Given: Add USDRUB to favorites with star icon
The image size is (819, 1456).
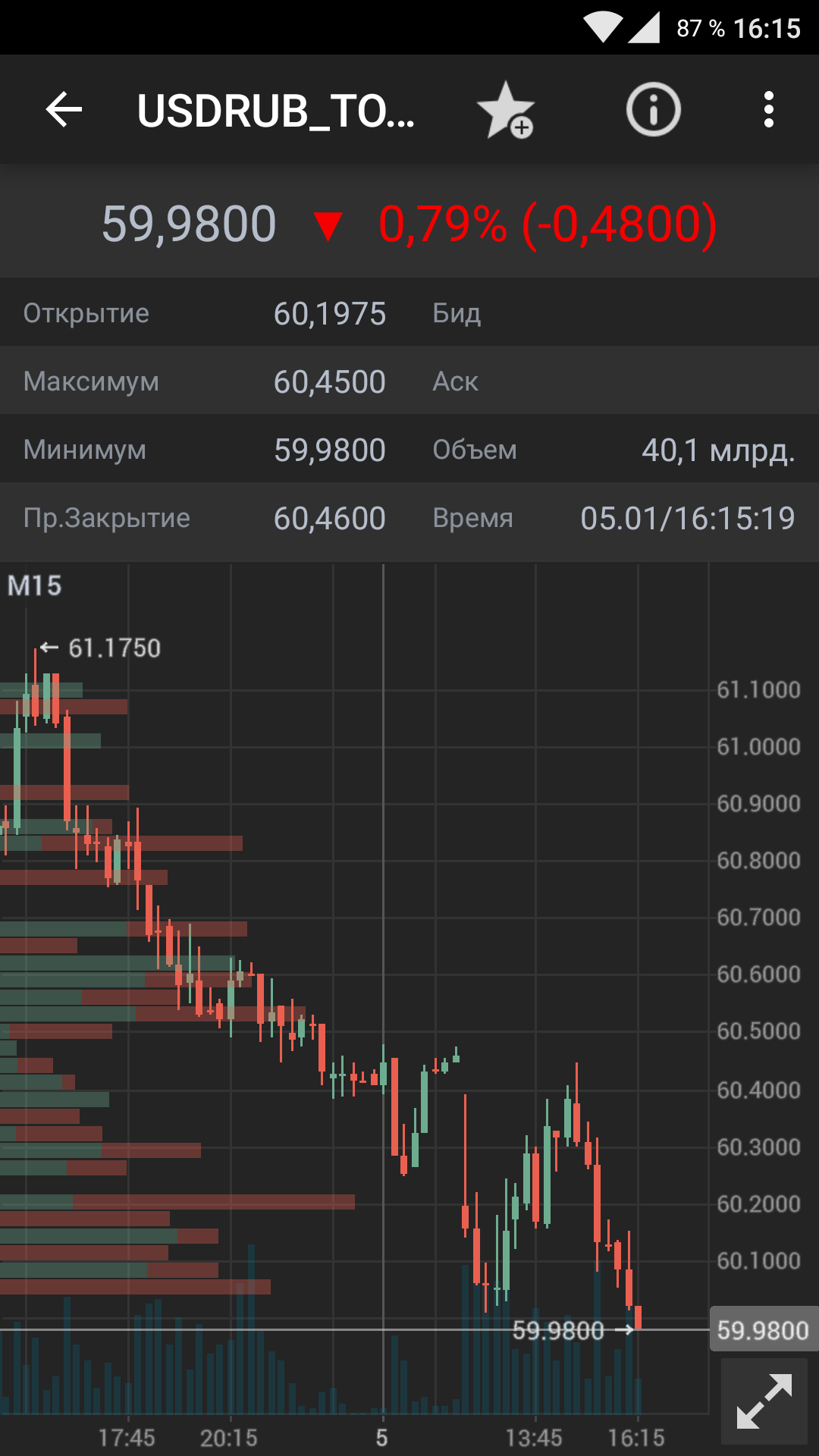Looking at the screenshot, I should (505, 111).
